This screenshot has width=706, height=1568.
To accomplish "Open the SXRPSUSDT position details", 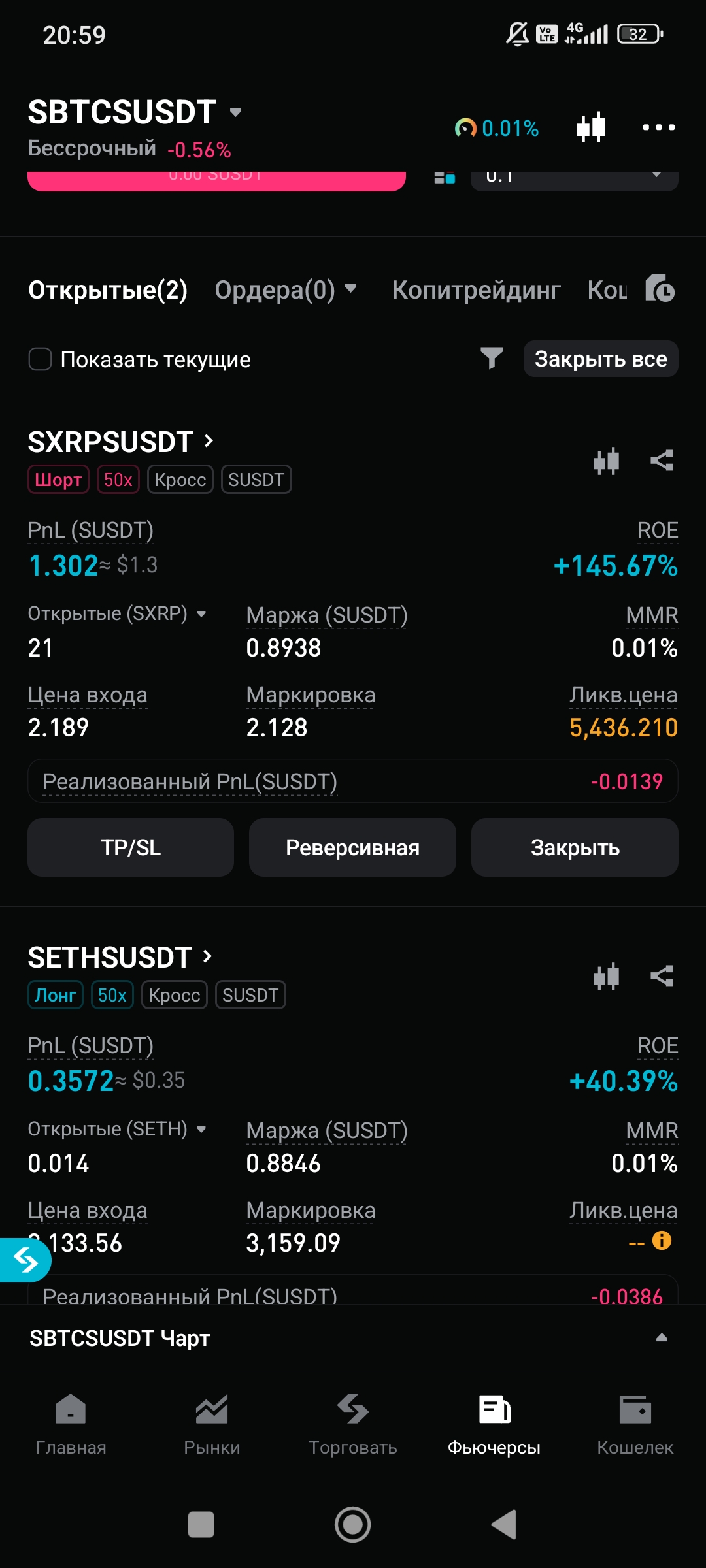I will tap(121, 442).
